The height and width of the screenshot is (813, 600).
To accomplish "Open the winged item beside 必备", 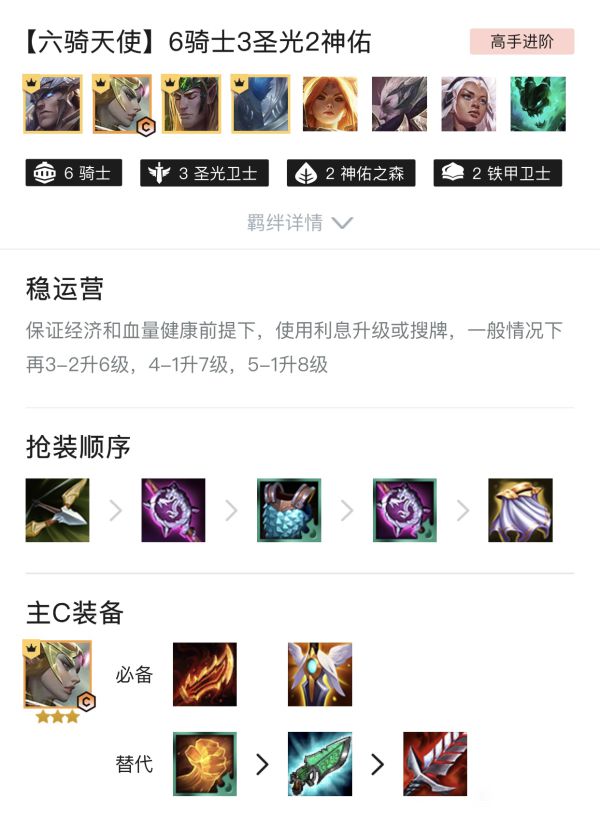I will (320, 674).
